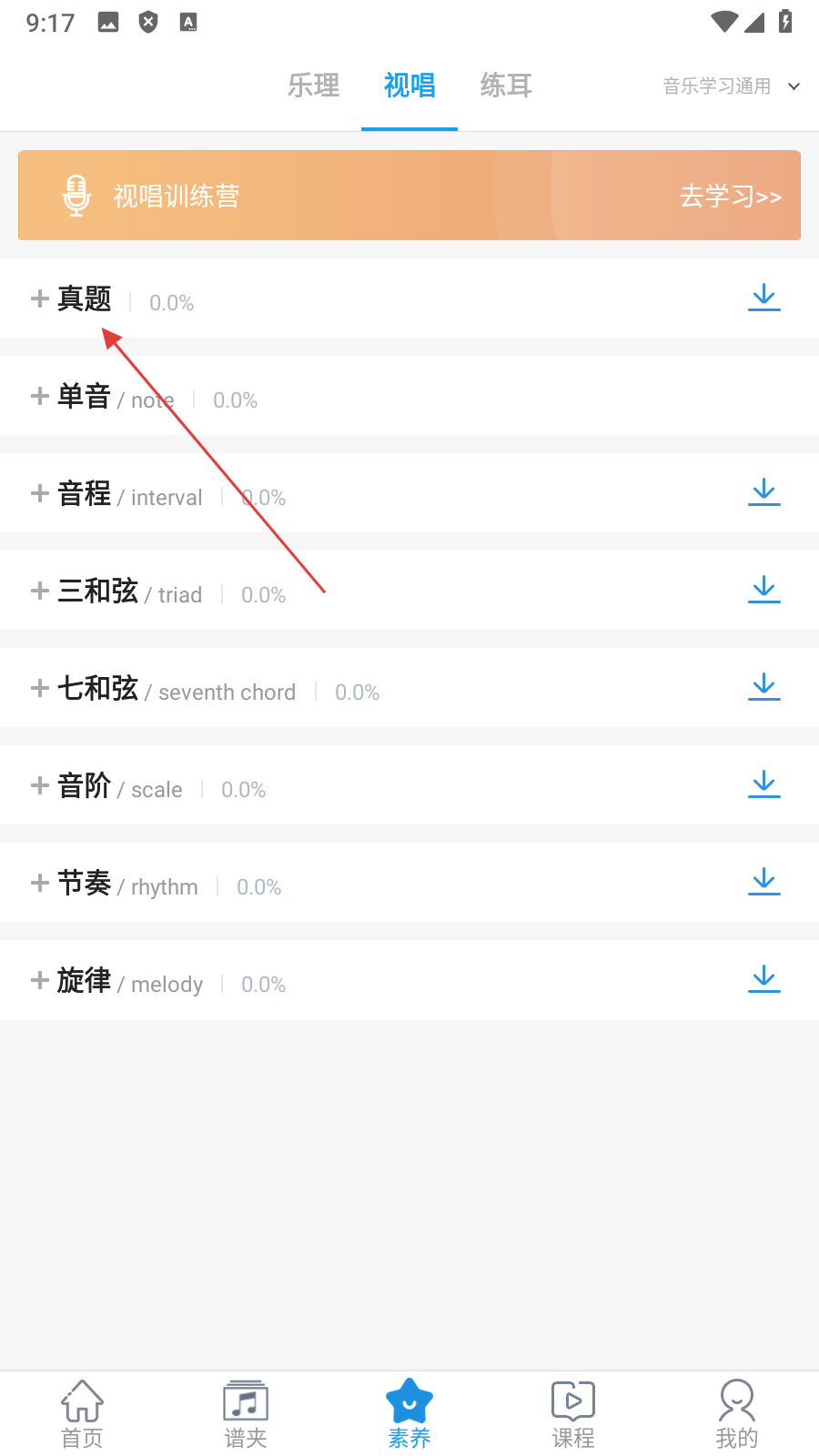This screenshot has height=1456, width=819.
Task: Open the 视唱训练营 banner
Action: [x=409, y=196]
